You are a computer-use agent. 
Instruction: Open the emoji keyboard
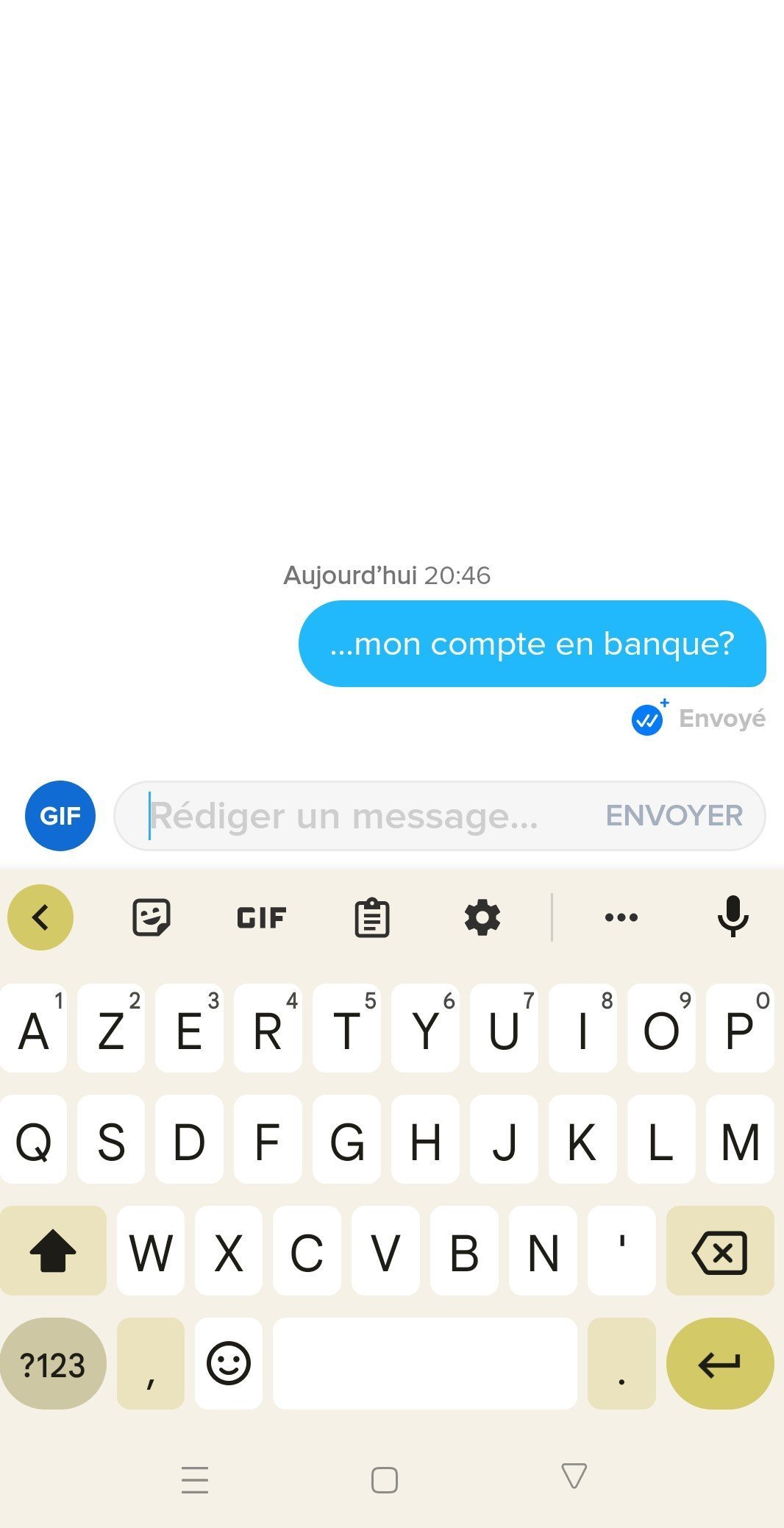click(229, 1363)
